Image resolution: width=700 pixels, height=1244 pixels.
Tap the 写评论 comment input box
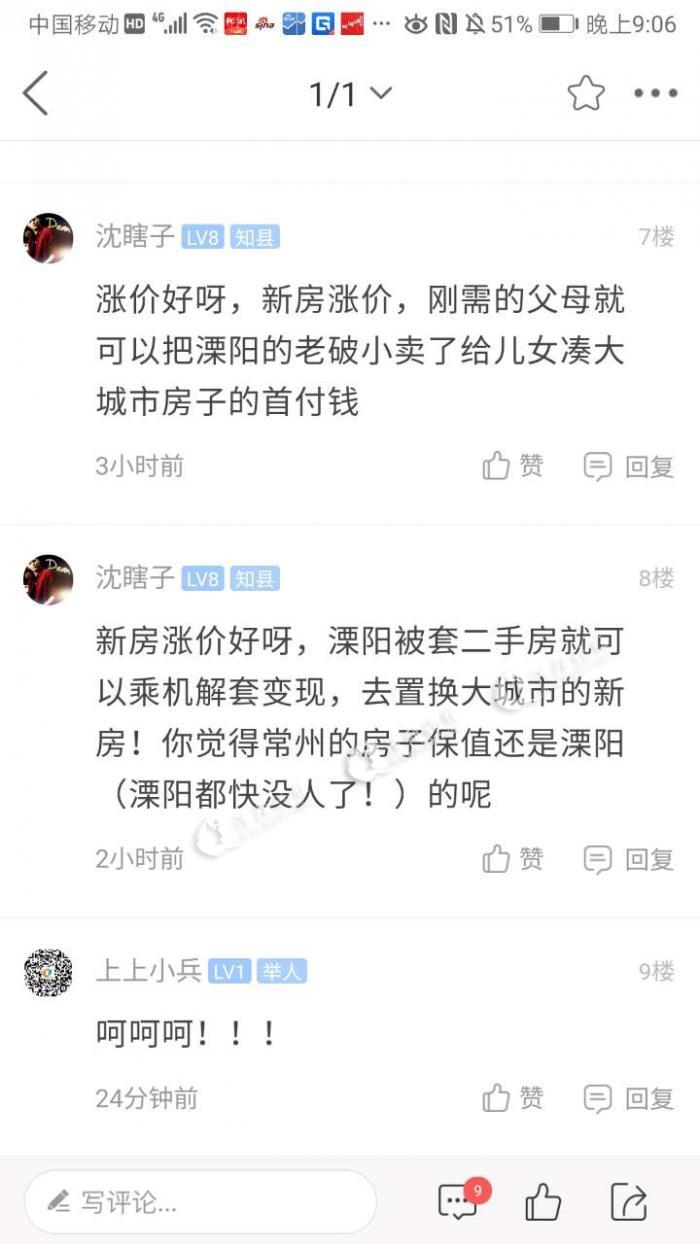(x=200, y=1202)
